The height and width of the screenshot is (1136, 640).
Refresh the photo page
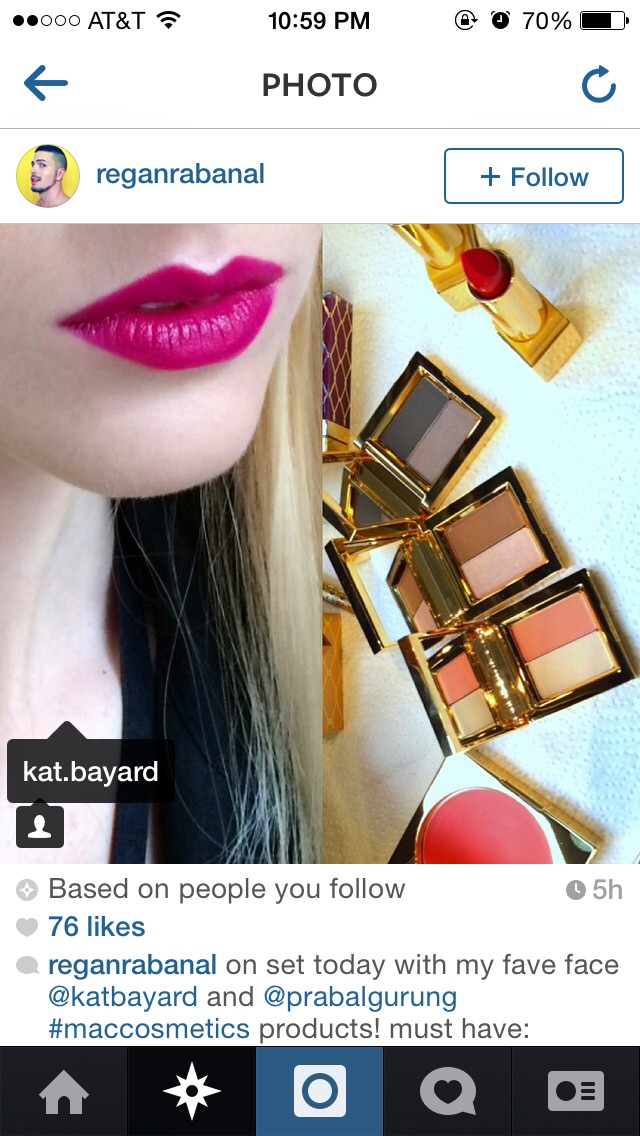598,86
